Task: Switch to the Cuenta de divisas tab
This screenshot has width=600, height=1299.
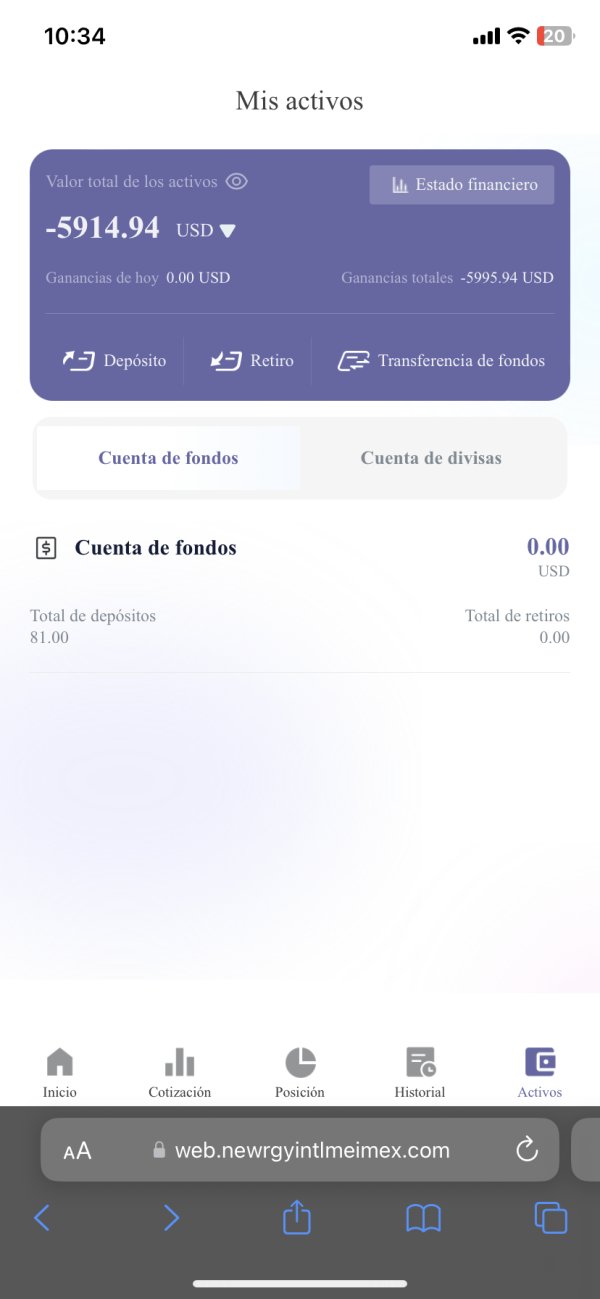Action: coord(431,458)
